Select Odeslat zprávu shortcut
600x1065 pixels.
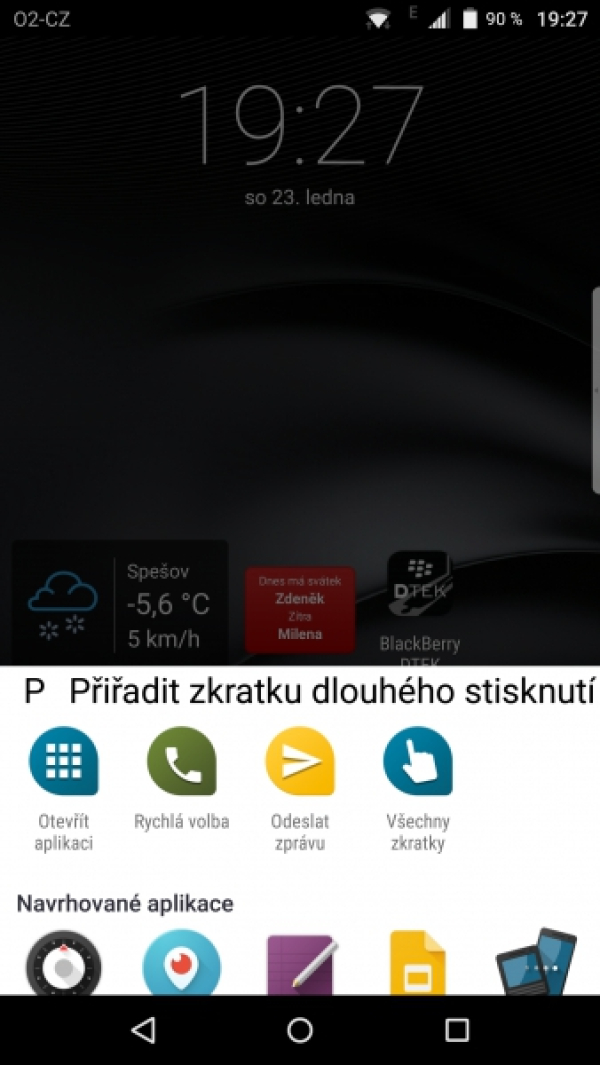click(x=300, y=763)
